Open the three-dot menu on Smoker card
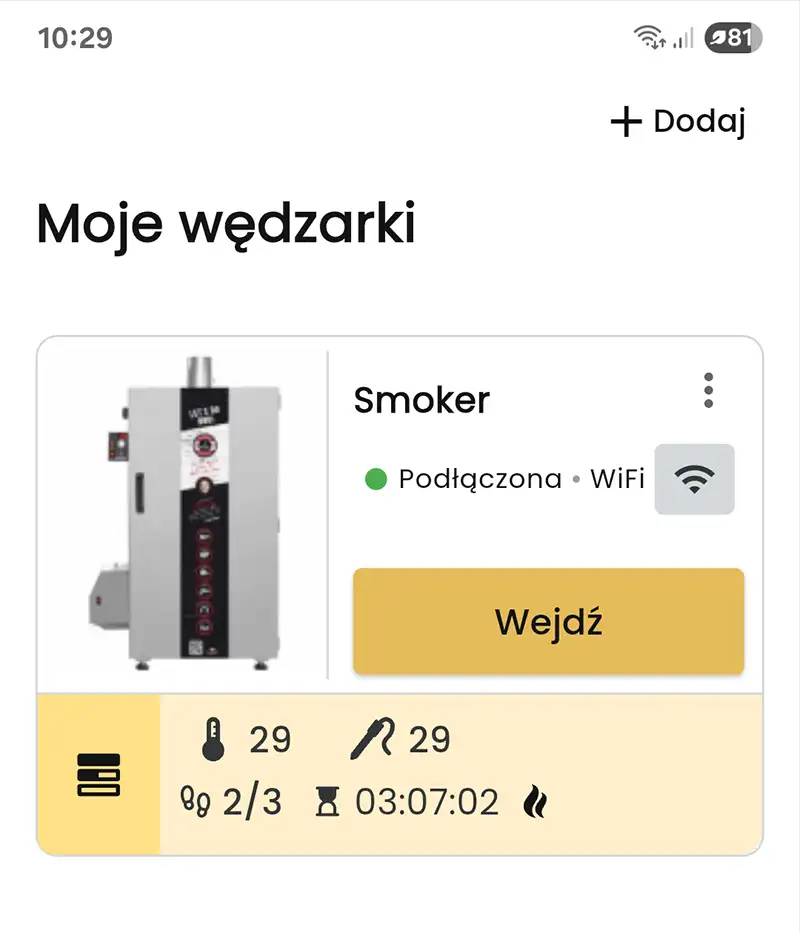800x933 pixels. point(708,391)
